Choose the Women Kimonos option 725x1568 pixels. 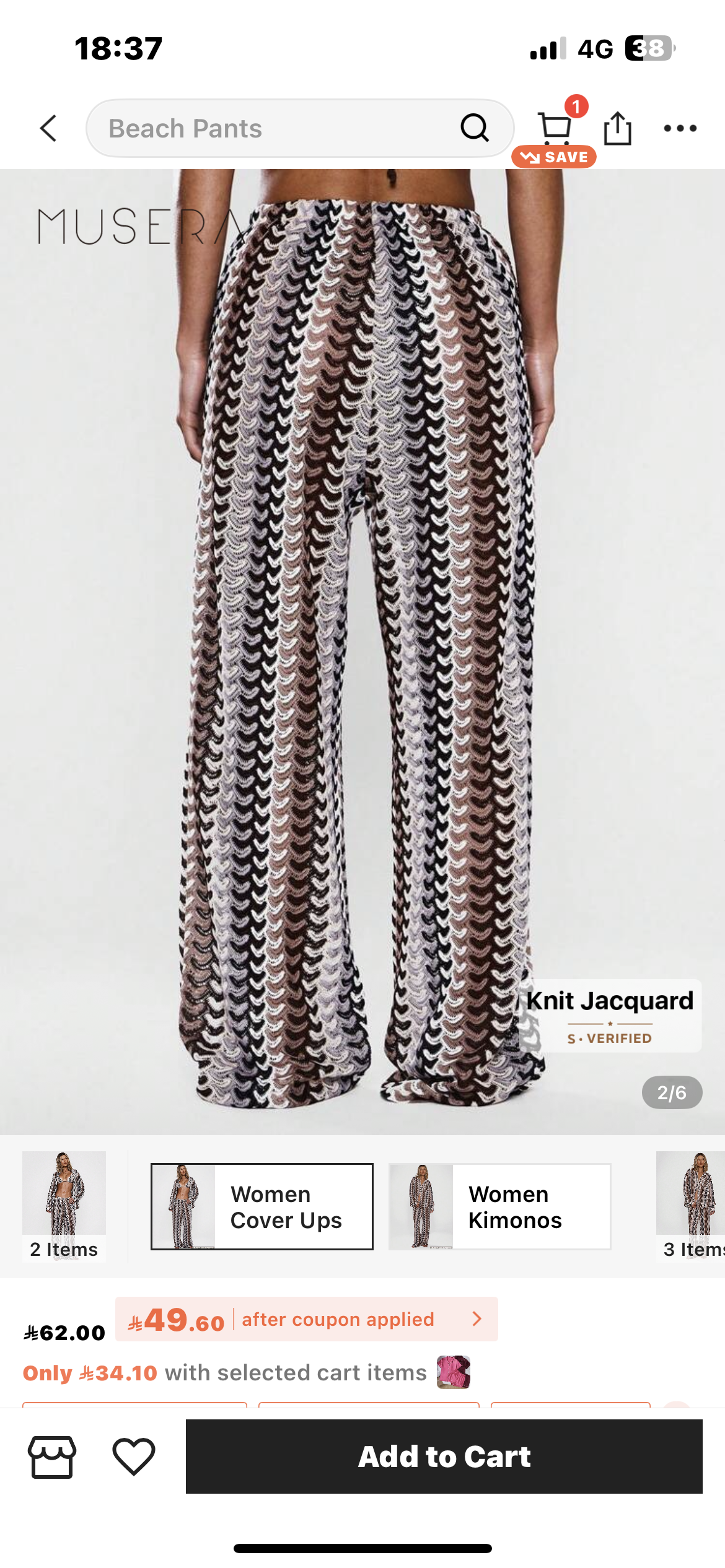(499, 1206)
